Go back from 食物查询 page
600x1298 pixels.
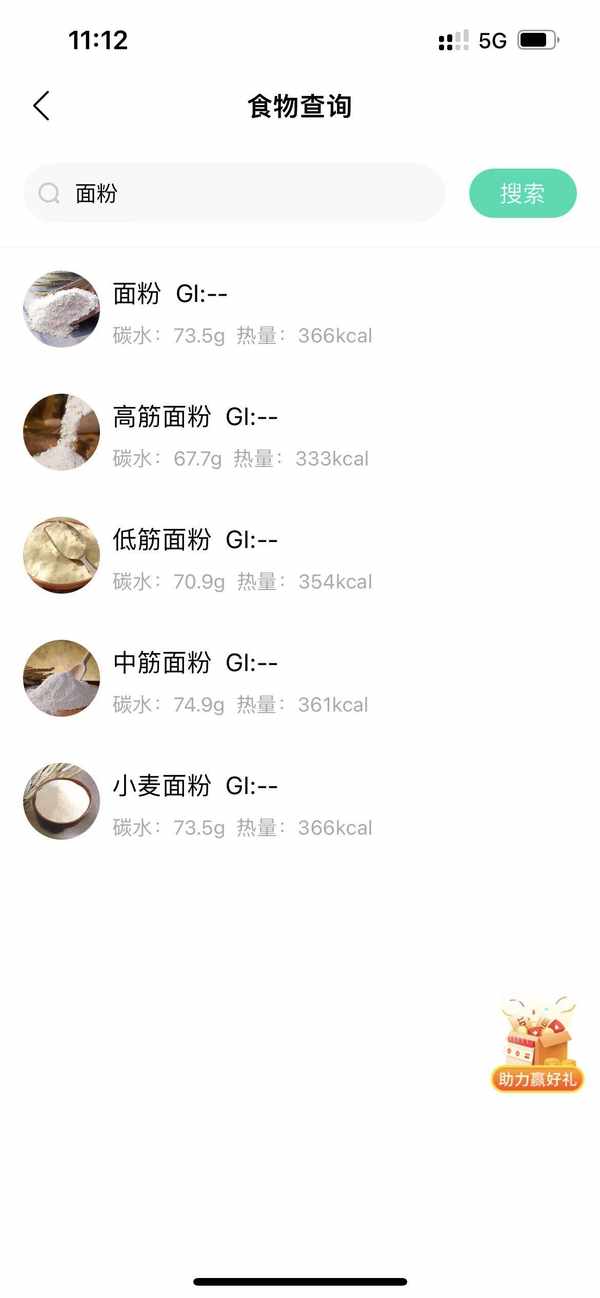pos(41,106)
